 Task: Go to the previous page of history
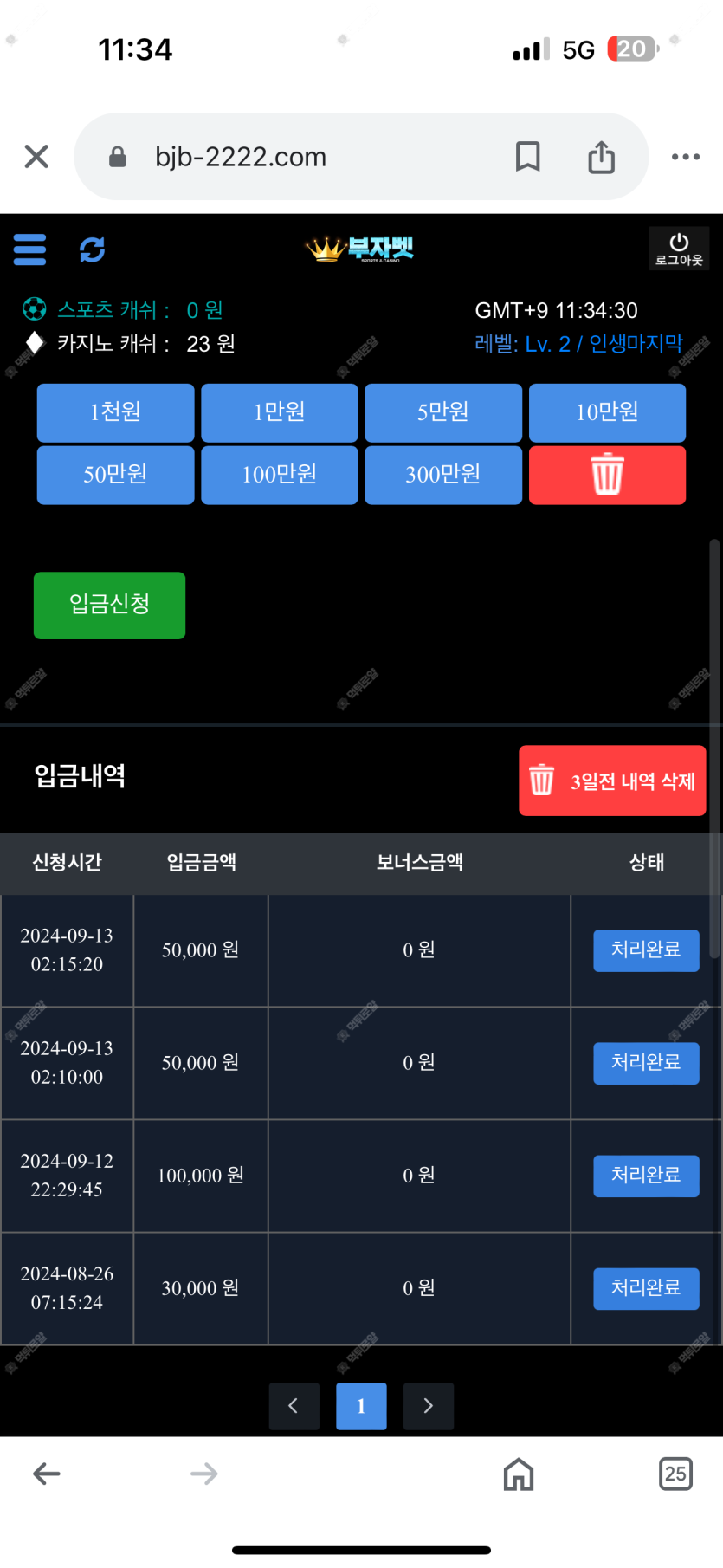pyautogui.click(x=294, y=1405)
